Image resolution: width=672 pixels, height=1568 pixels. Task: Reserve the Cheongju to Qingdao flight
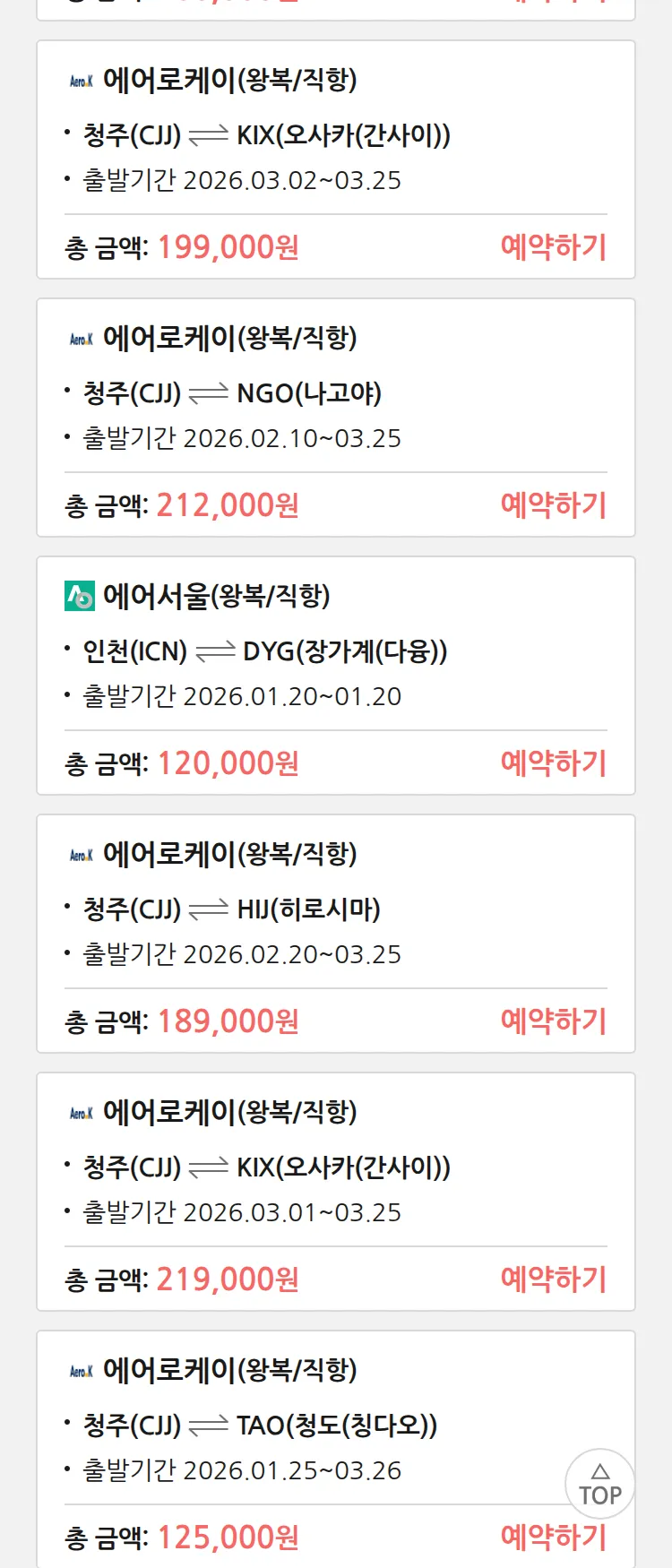pos(553,1537)
